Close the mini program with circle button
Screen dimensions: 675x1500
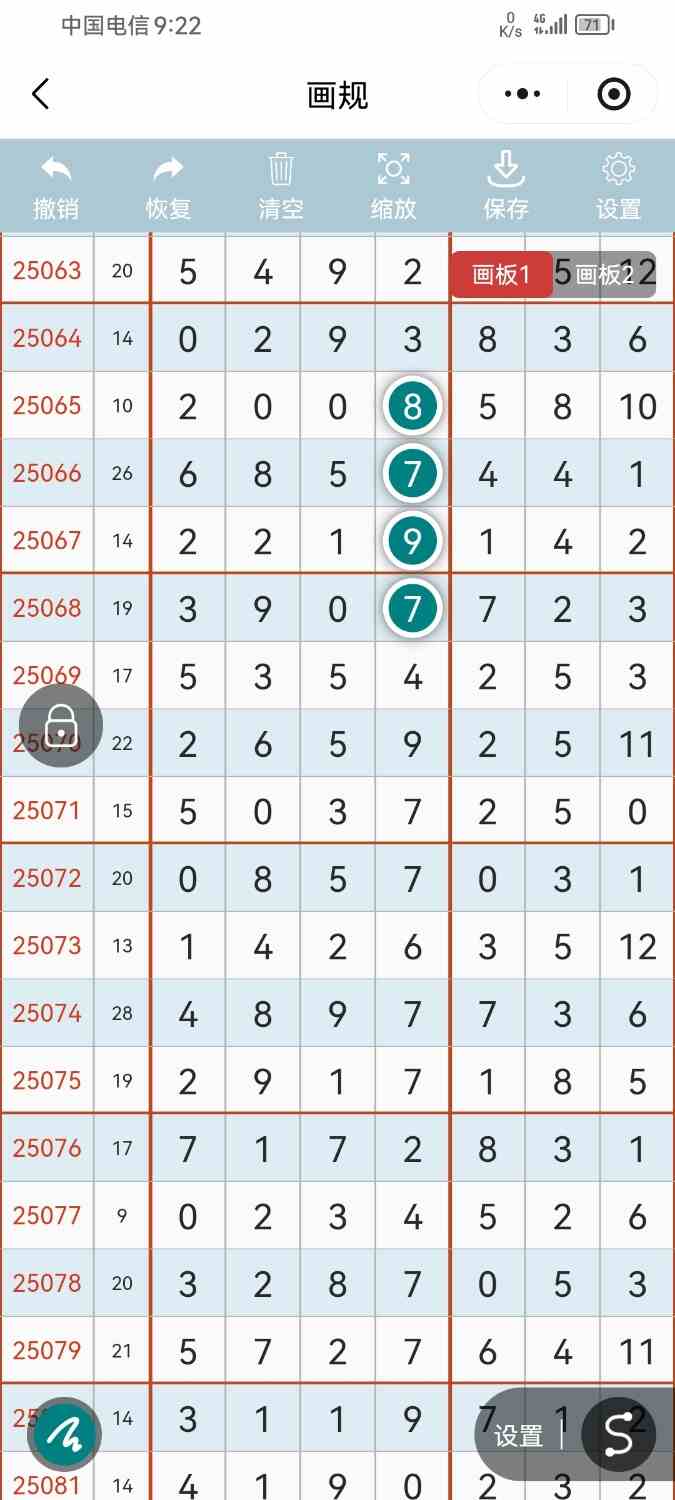click(613, 95)
